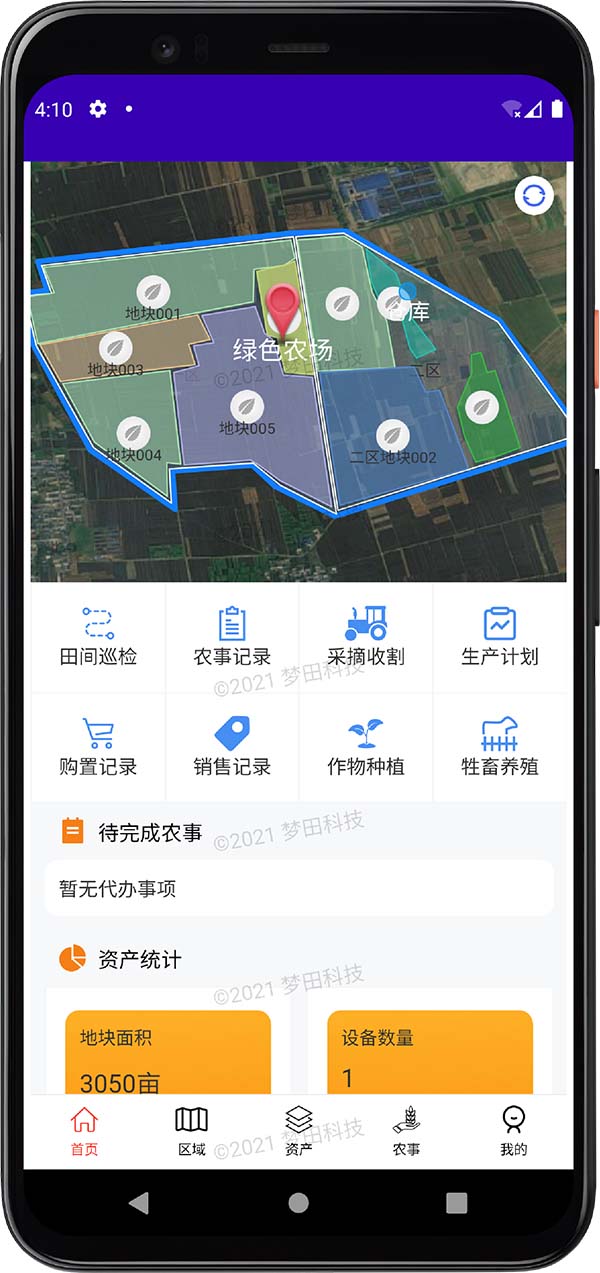The height and width of the screenshot is (1273, 600).
Task: Open the 地块面积 asset card
Action: (x=168, y=1052)
